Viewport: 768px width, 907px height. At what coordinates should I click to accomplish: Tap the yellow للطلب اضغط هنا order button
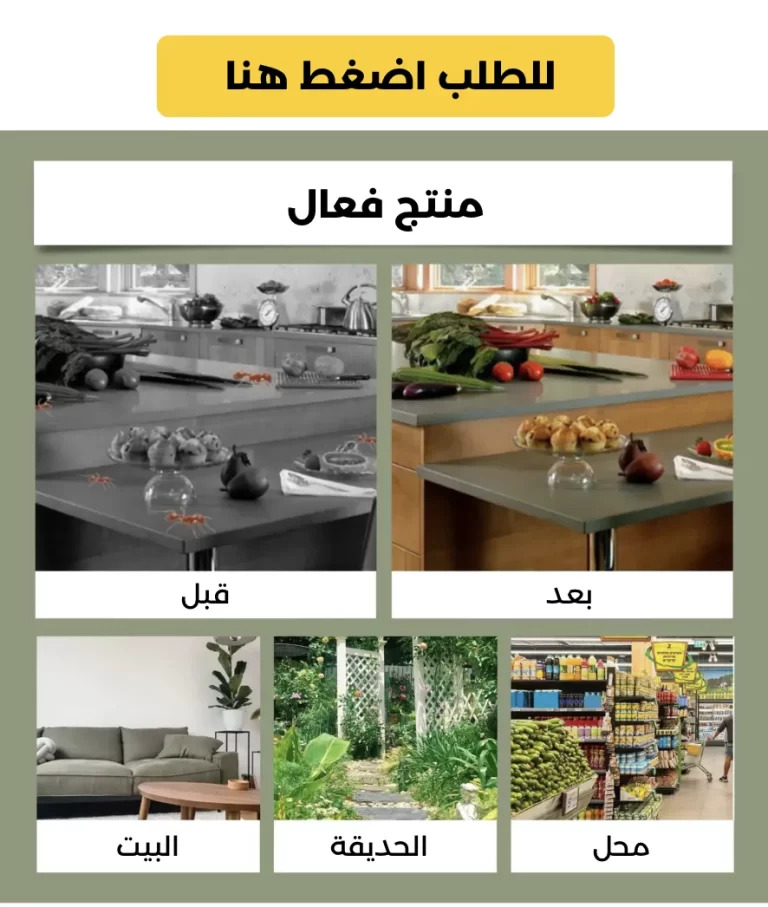tap(385, 77)
